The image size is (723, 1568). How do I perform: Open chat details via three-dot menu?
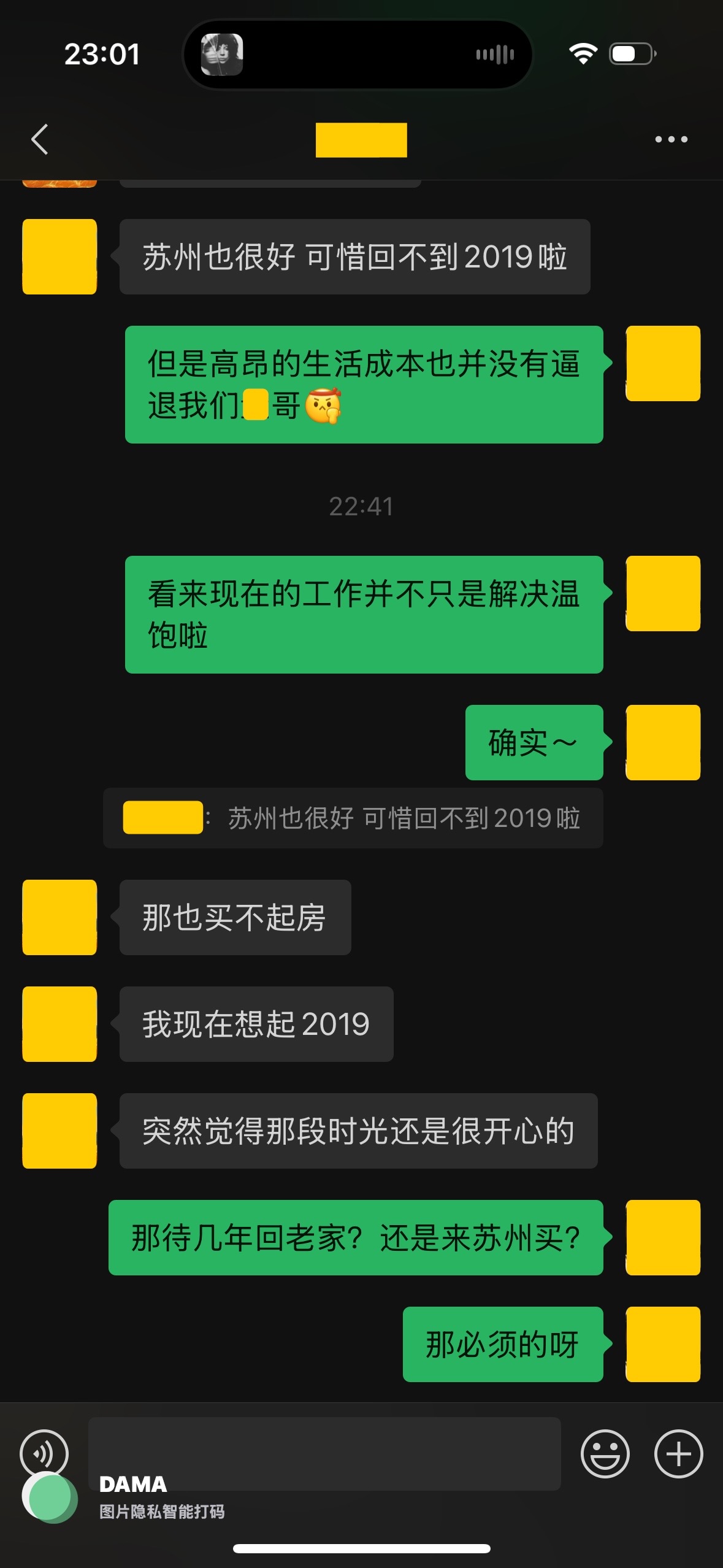(x=671, y=139)
